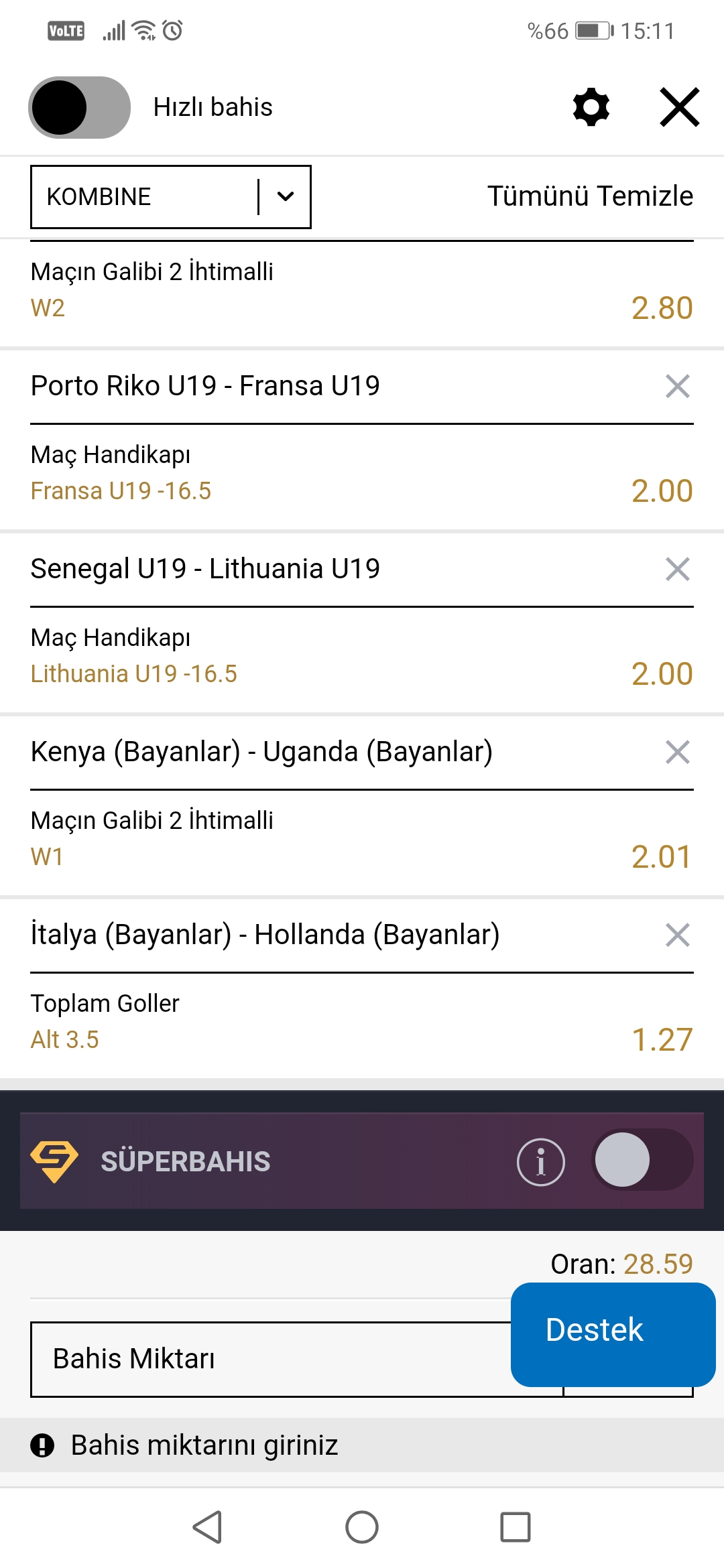Remove the Porto Riko U19 - Fransa U19 bet
The height and width of the screenshot is (1568, 724).
[678, 386]
